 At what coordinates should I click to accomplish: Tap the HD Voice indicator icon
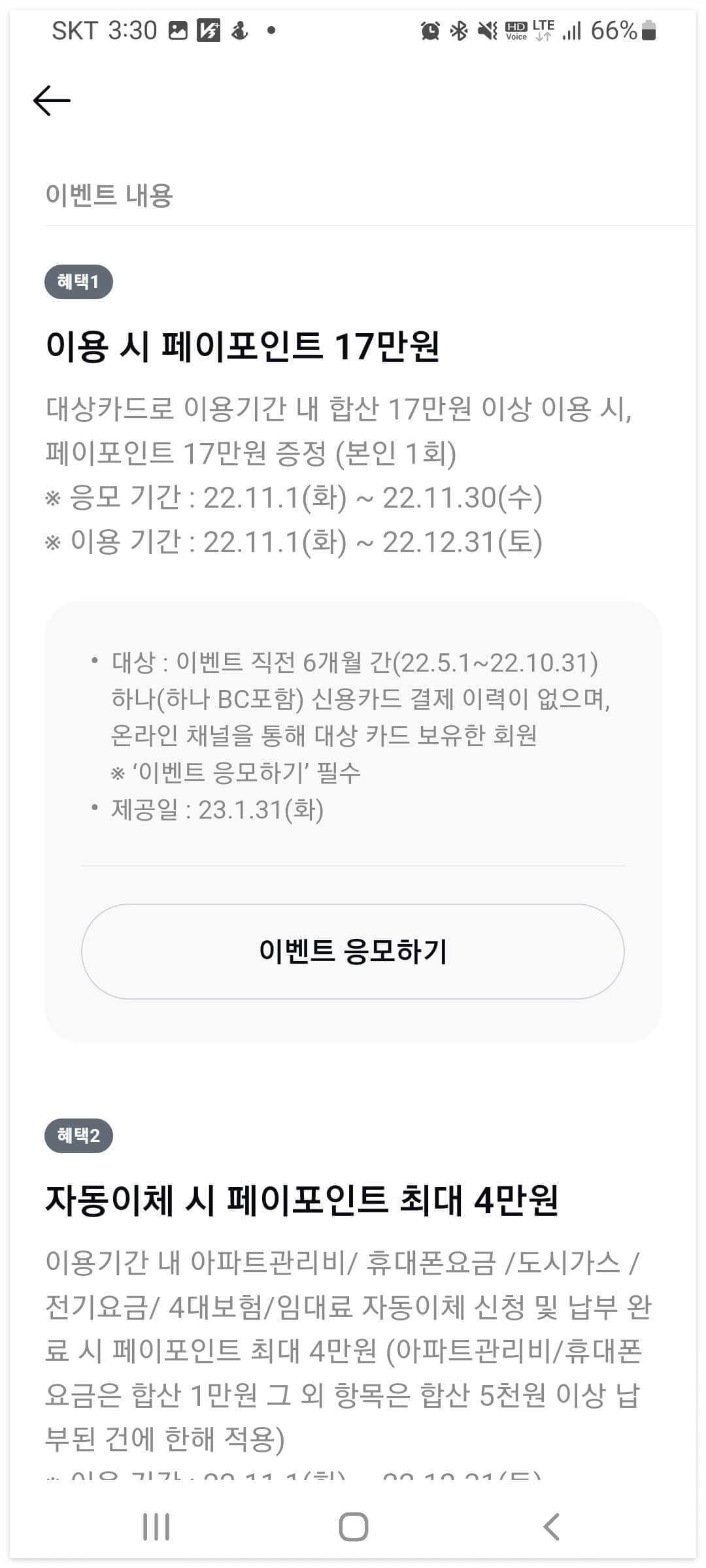(516, 29)
